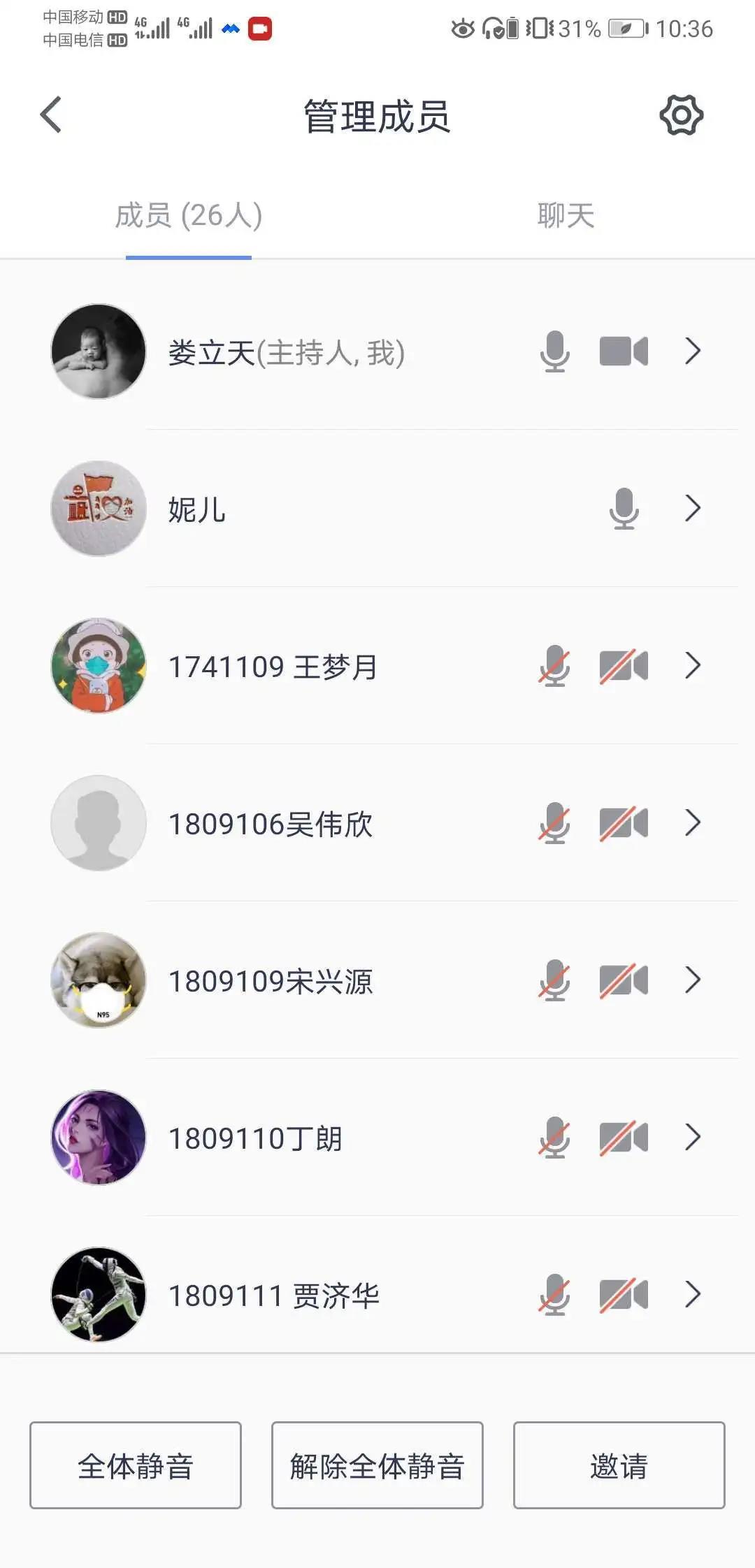Image resolution: width=755 pixels, height=1568 pixels.
Task: Tap the 全体静音 button
Action: 136,1465
